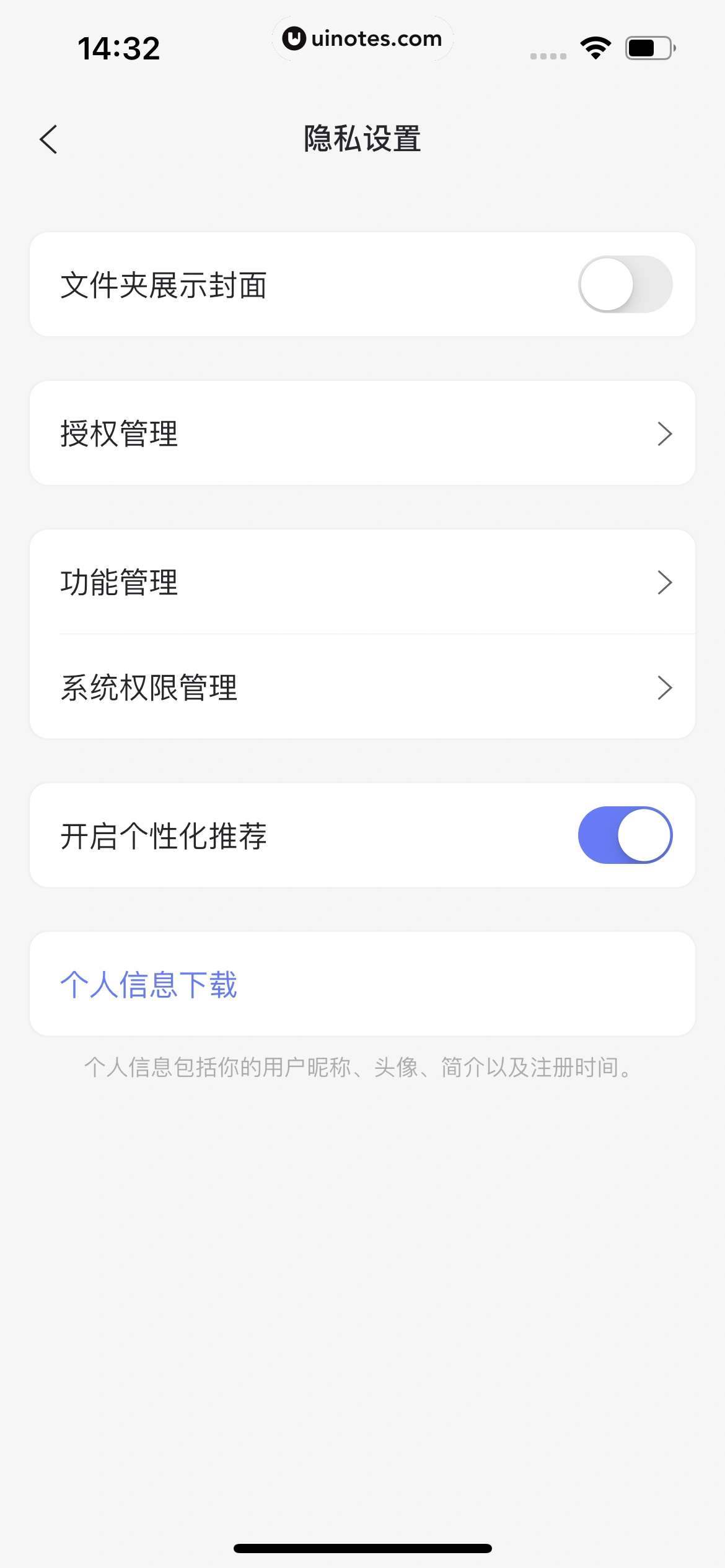Click the uinotes.com logo badge
725x1568 pixels.
click(x=362, y=38)
